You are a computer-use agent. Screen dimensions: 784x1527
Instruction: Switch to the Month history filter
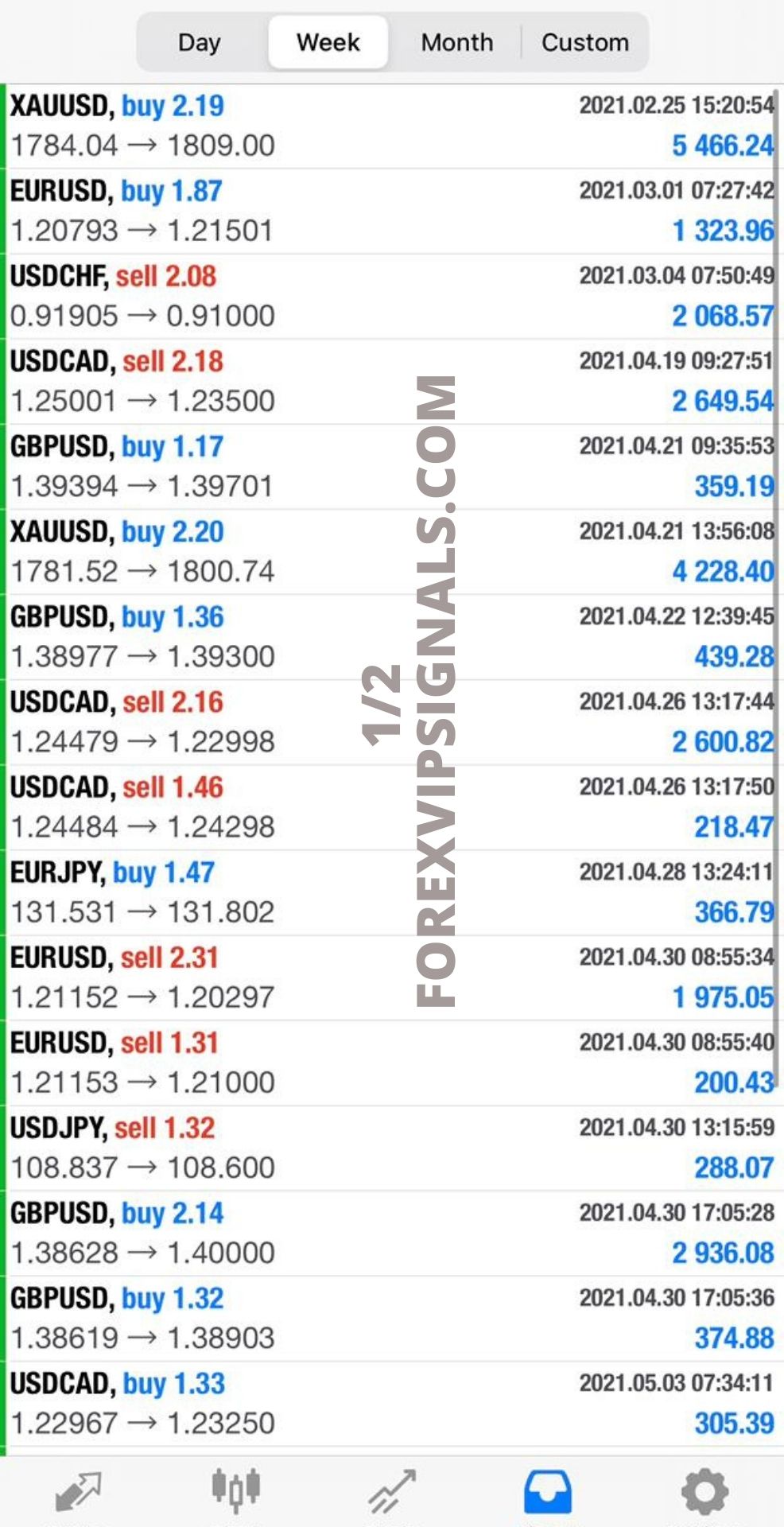click(457, 42)
